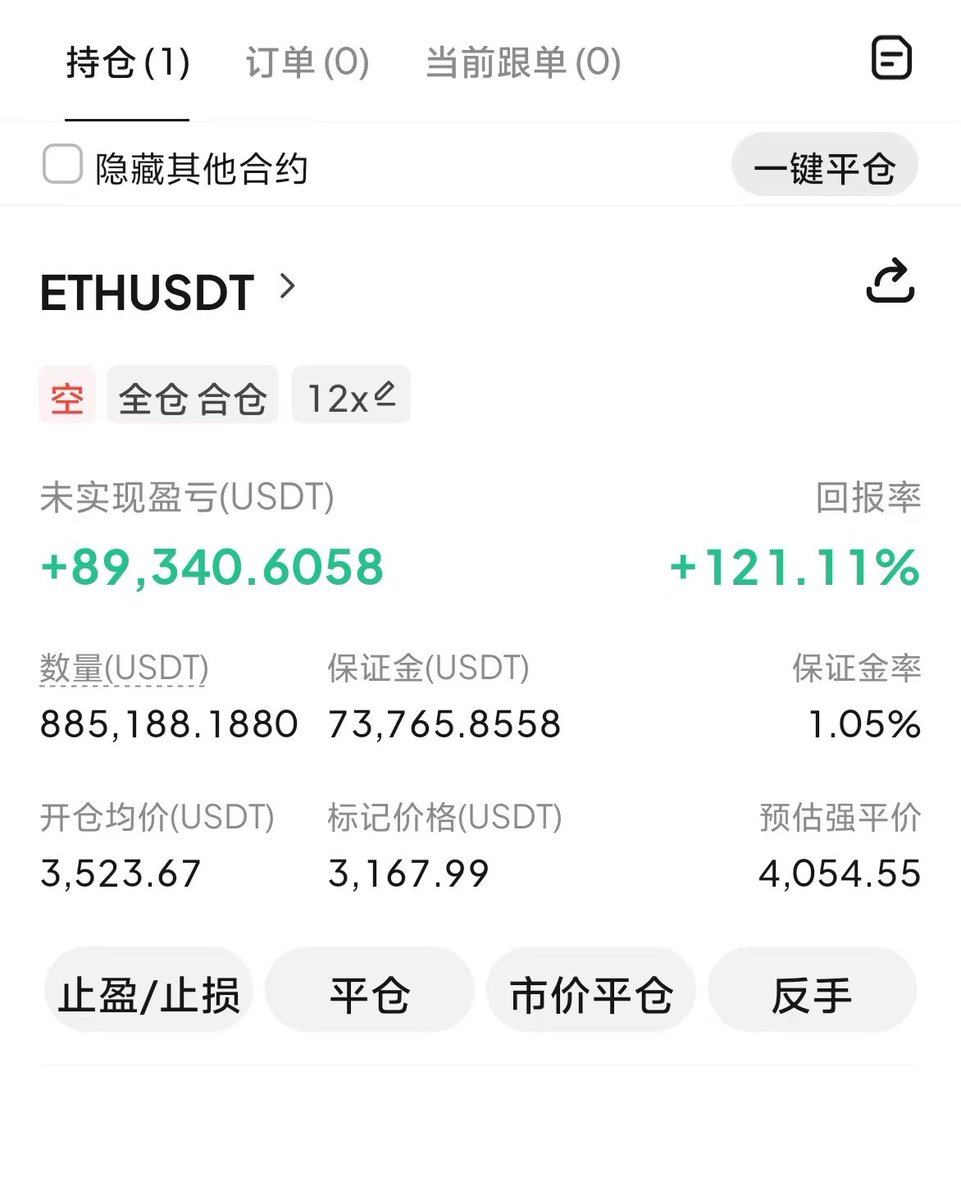961x1200 pixels.
Task: Select the 持仓 (1) tab
Action: pyautogui.click(x=127, y=63)
